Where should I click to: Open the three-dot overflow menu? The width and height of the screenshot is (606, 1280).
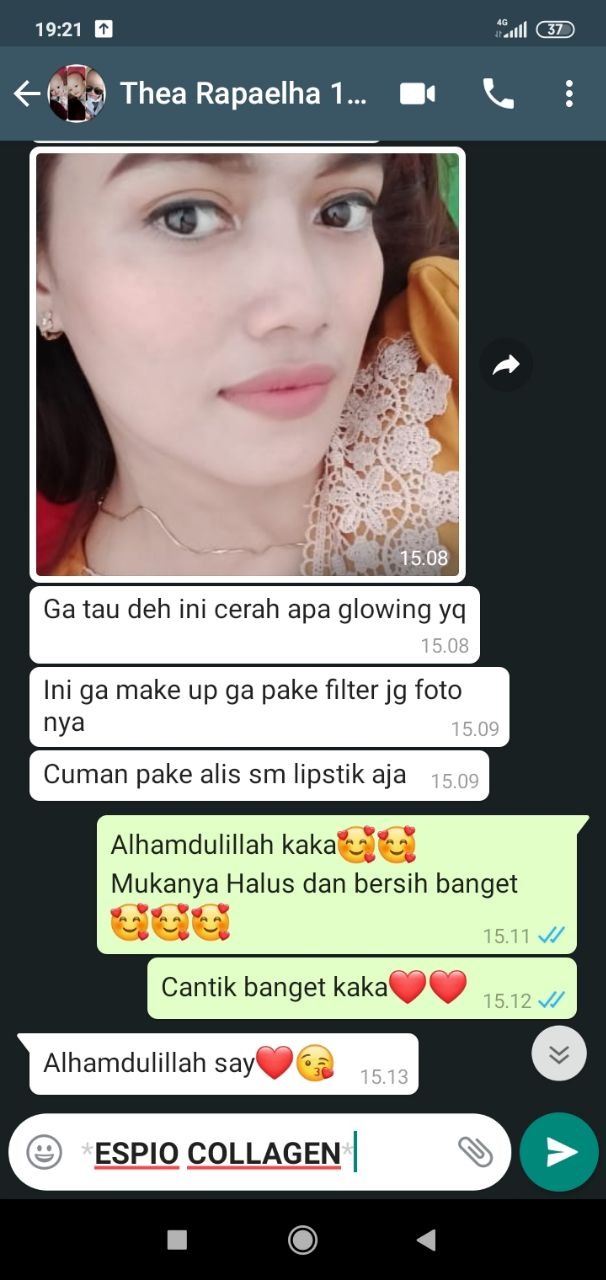click(569, 94)
